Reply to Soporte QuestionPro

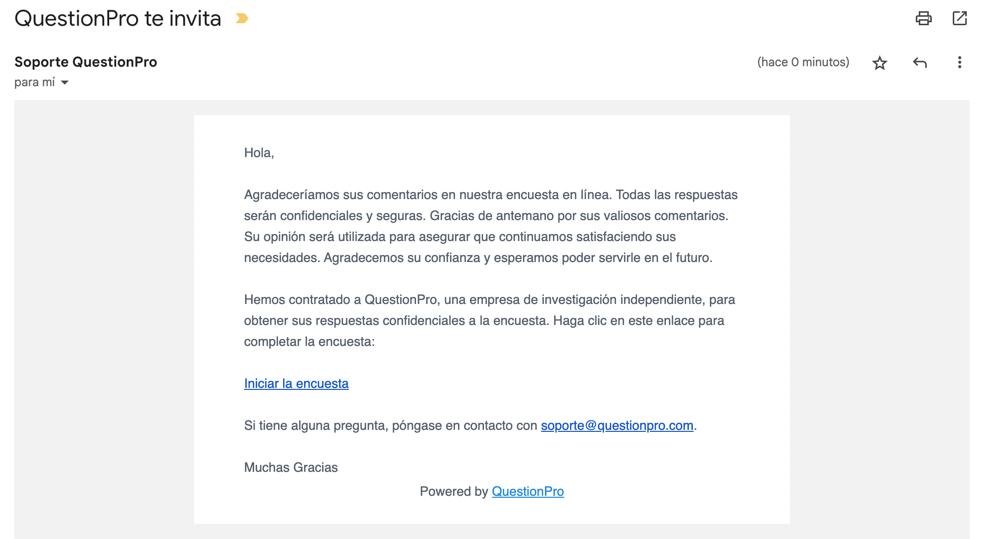(919, 63)
